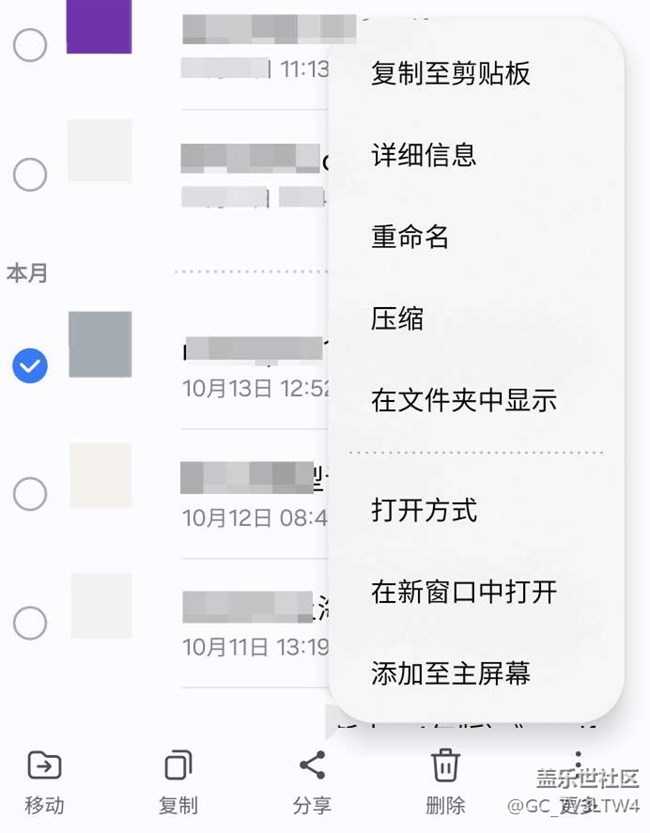Uncheck the file dated 10月13日
The image size is (650, 833).
click(x=30, y=366)
